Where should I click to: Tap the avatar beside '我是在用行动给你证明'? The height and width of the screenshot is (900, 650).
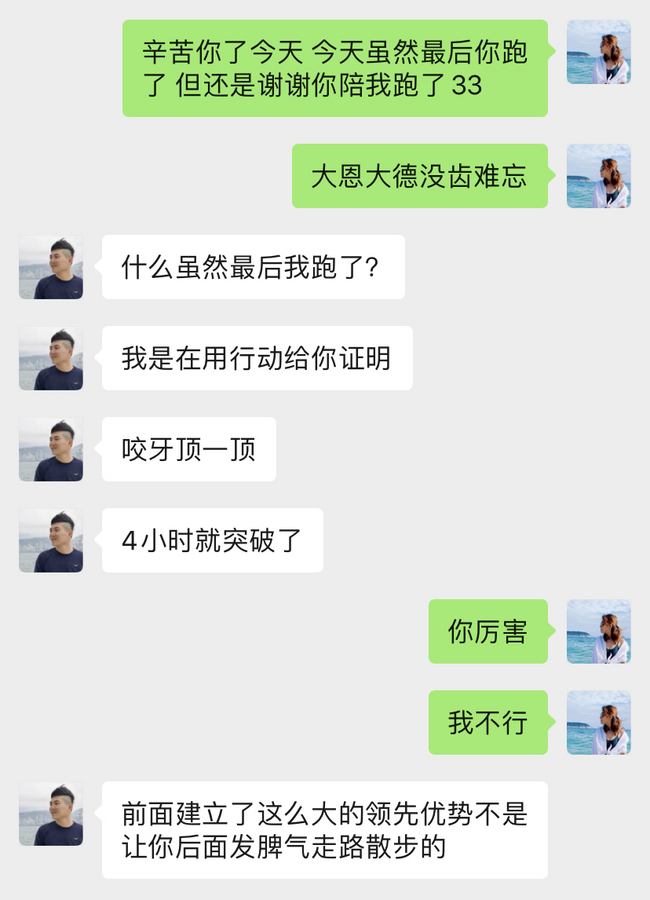[x=51, y=358]
